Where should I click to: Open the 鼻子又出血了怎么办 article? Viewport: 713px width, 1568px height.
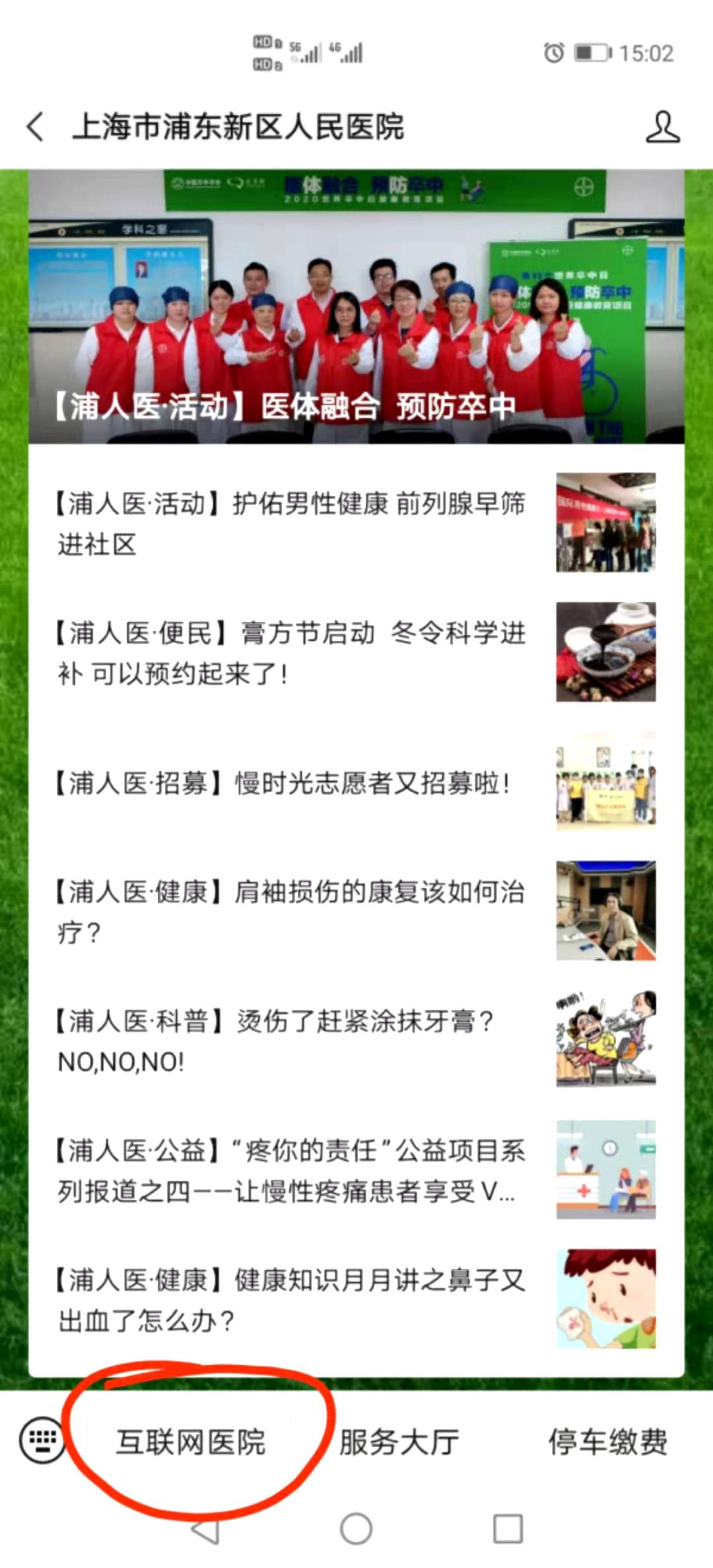290,1299
